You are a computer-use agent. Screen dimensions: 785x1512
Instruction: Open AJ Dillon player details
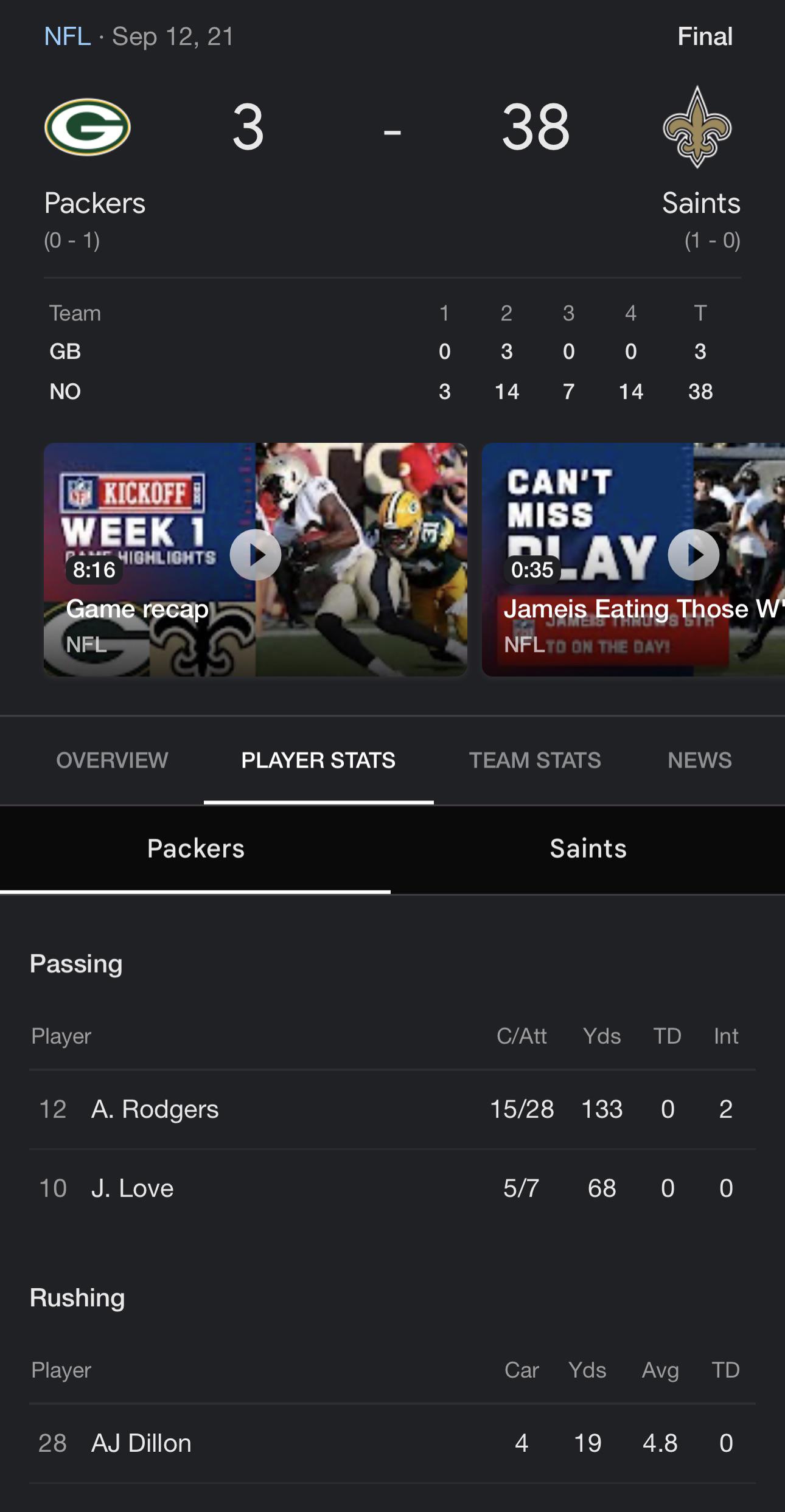pyautogui.click(x=141, y=1443)
